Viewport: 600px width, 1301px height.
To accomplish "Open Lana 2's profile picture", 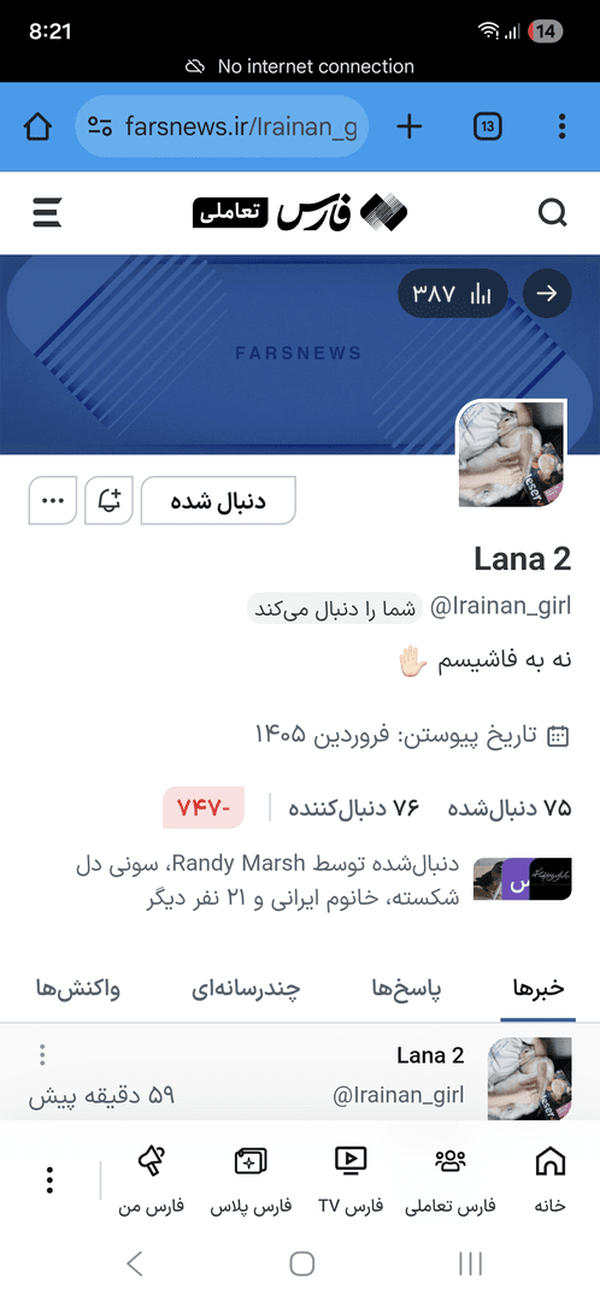I will (513, 455).
